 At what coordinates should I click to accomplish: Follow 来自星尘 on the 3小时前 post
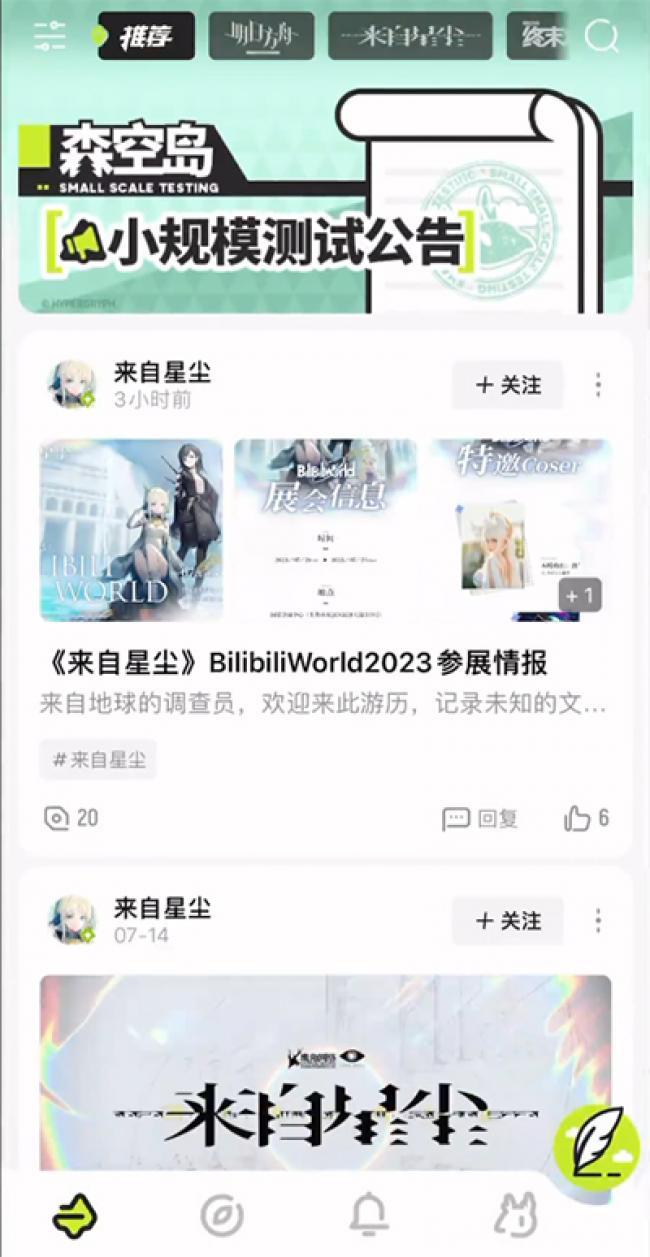(x=507, y=386)
